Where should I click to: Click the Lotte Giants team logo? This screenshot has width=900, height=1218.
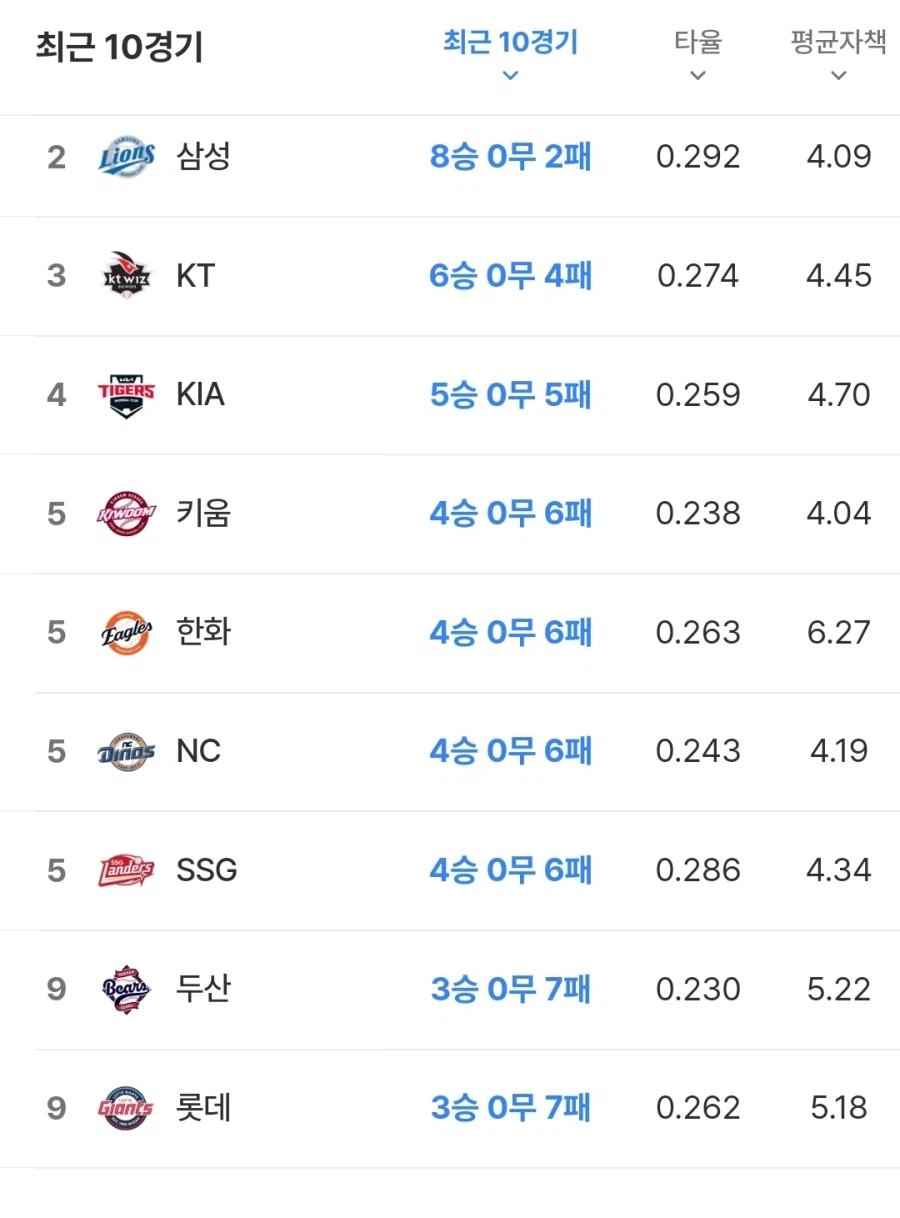click(125, 1107)
